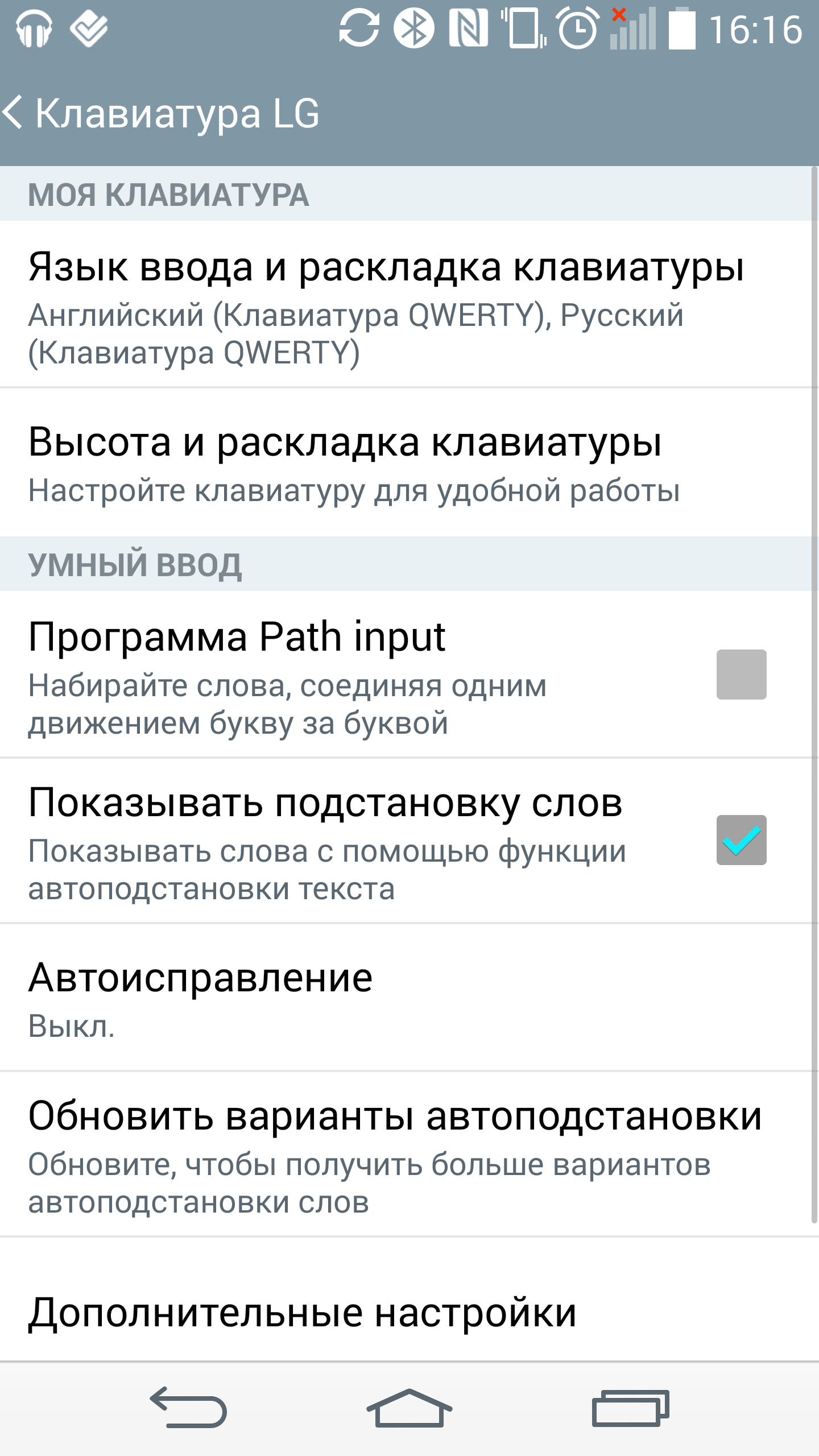Enable the Программа Path input checkbox
This screenshot has width=819, height=1456.
click(741, 675)
